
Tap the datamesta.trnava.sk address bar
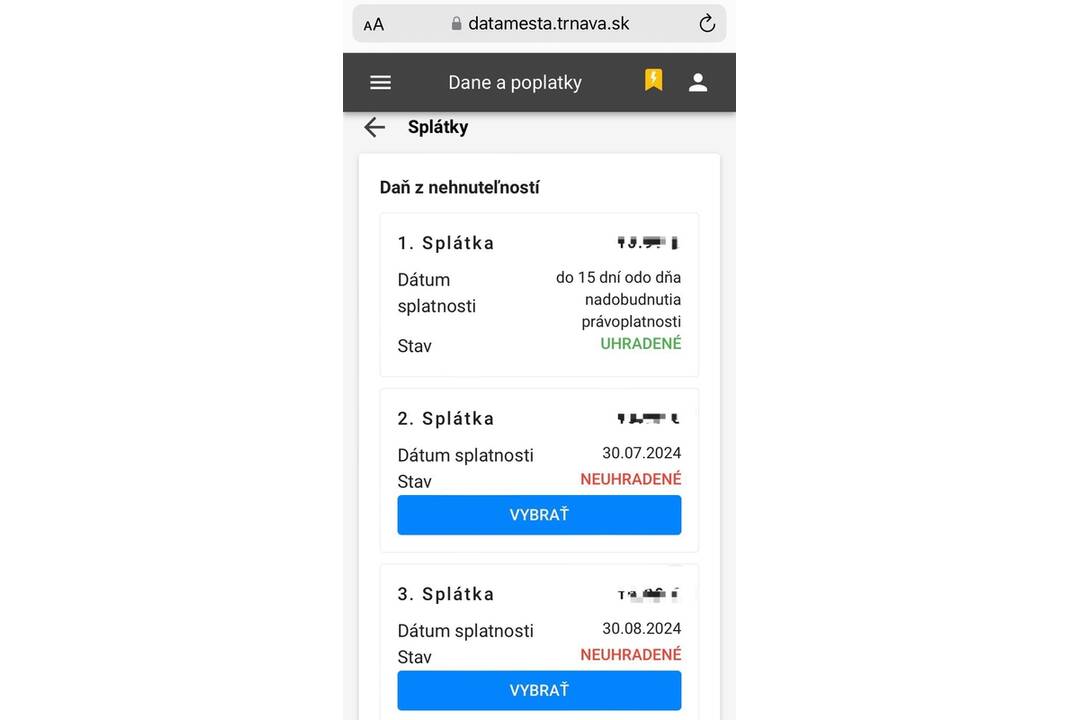(x=540, y=24)
